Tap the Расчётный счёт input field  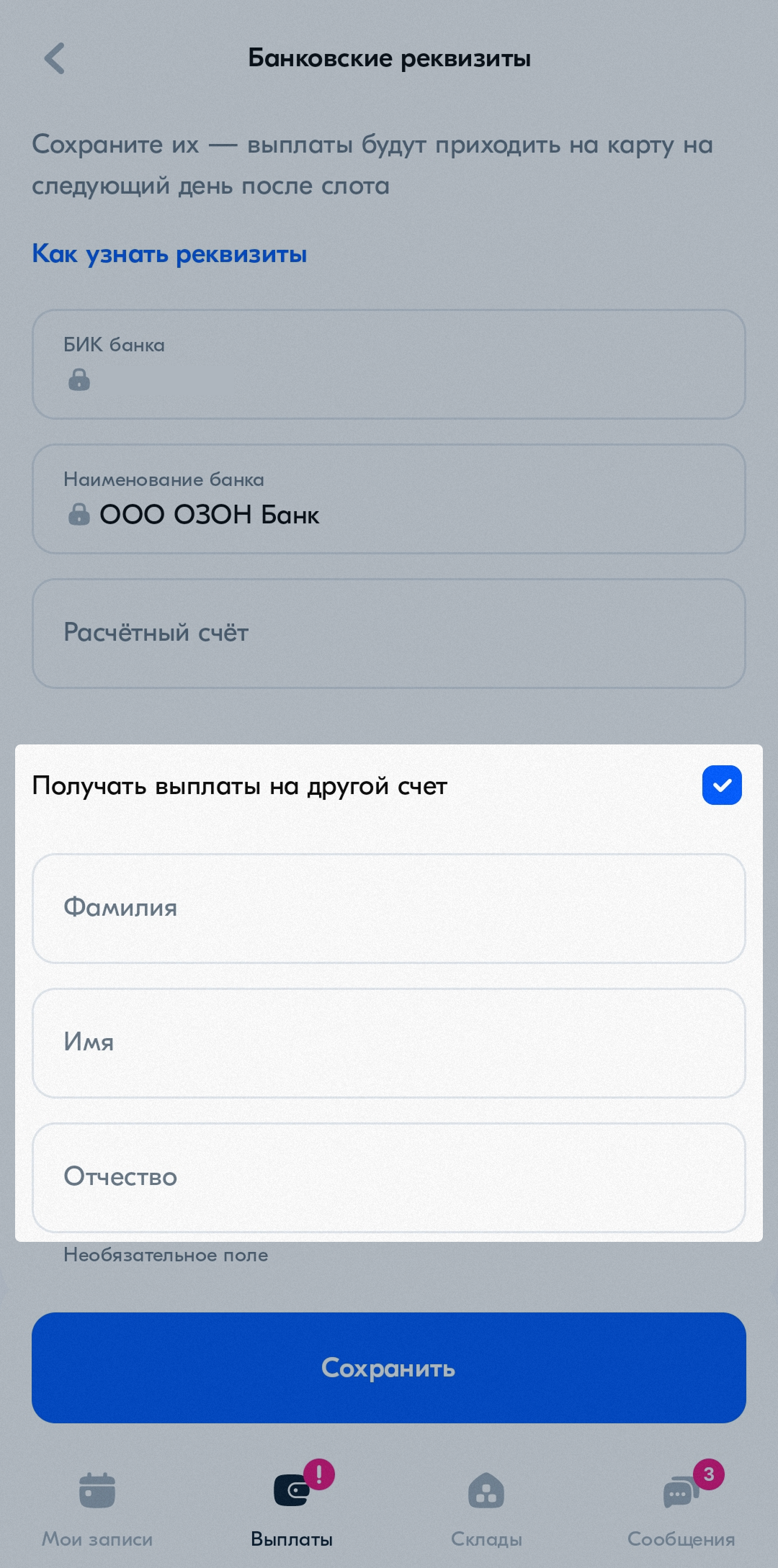tap(389, 634)
